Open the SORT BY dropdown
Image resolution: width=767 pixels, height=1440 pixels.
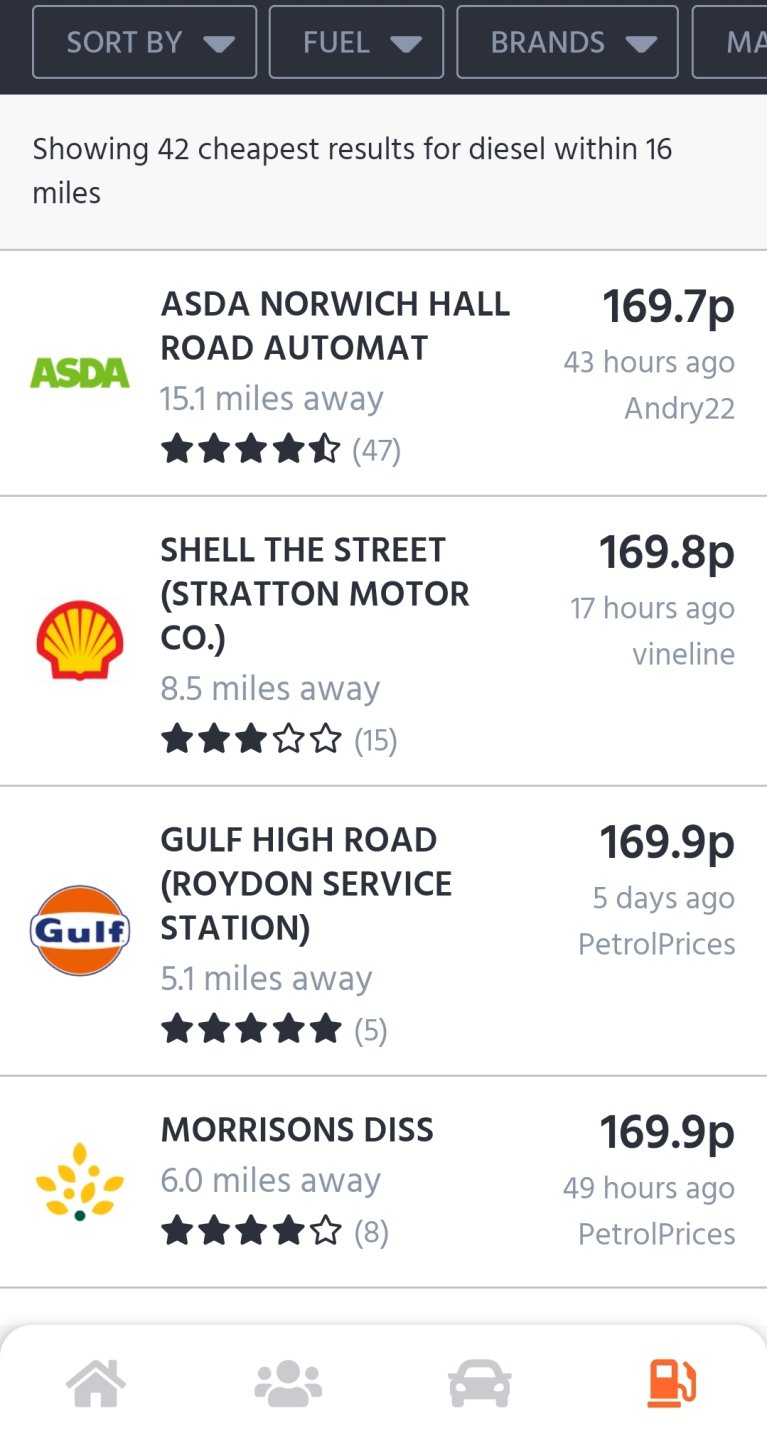tap(143, 42)
